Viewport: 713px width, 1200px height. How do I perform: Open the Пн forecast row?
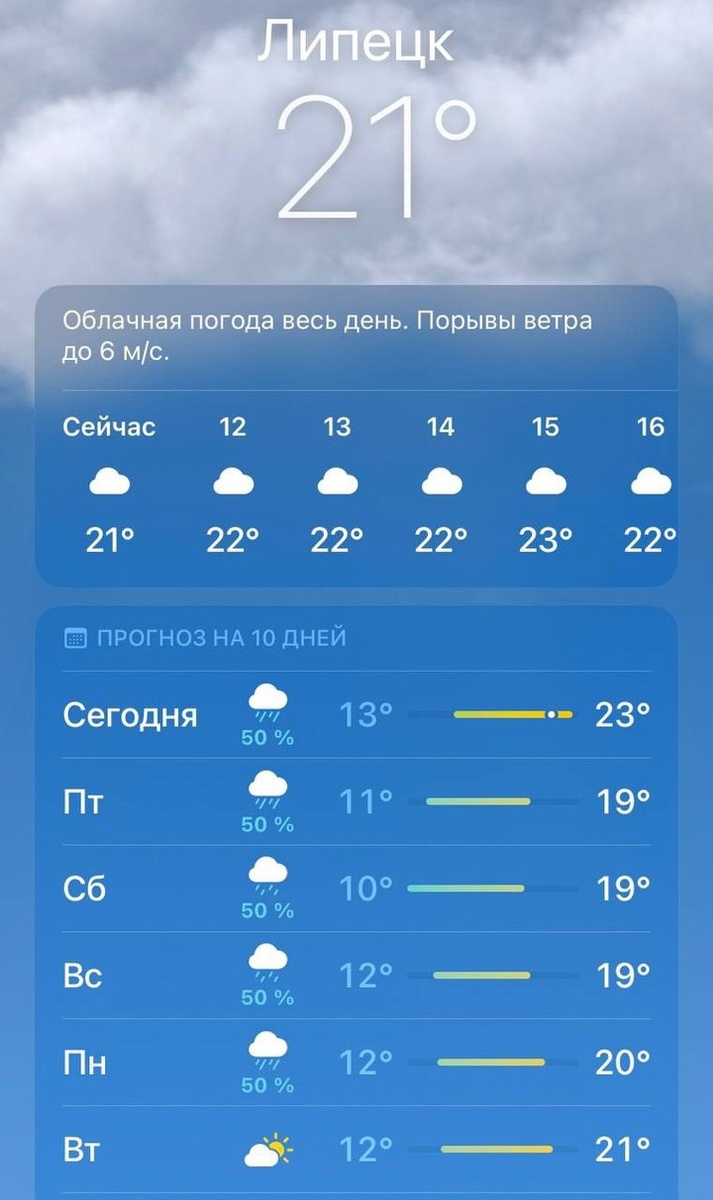tap(356, 1062)
